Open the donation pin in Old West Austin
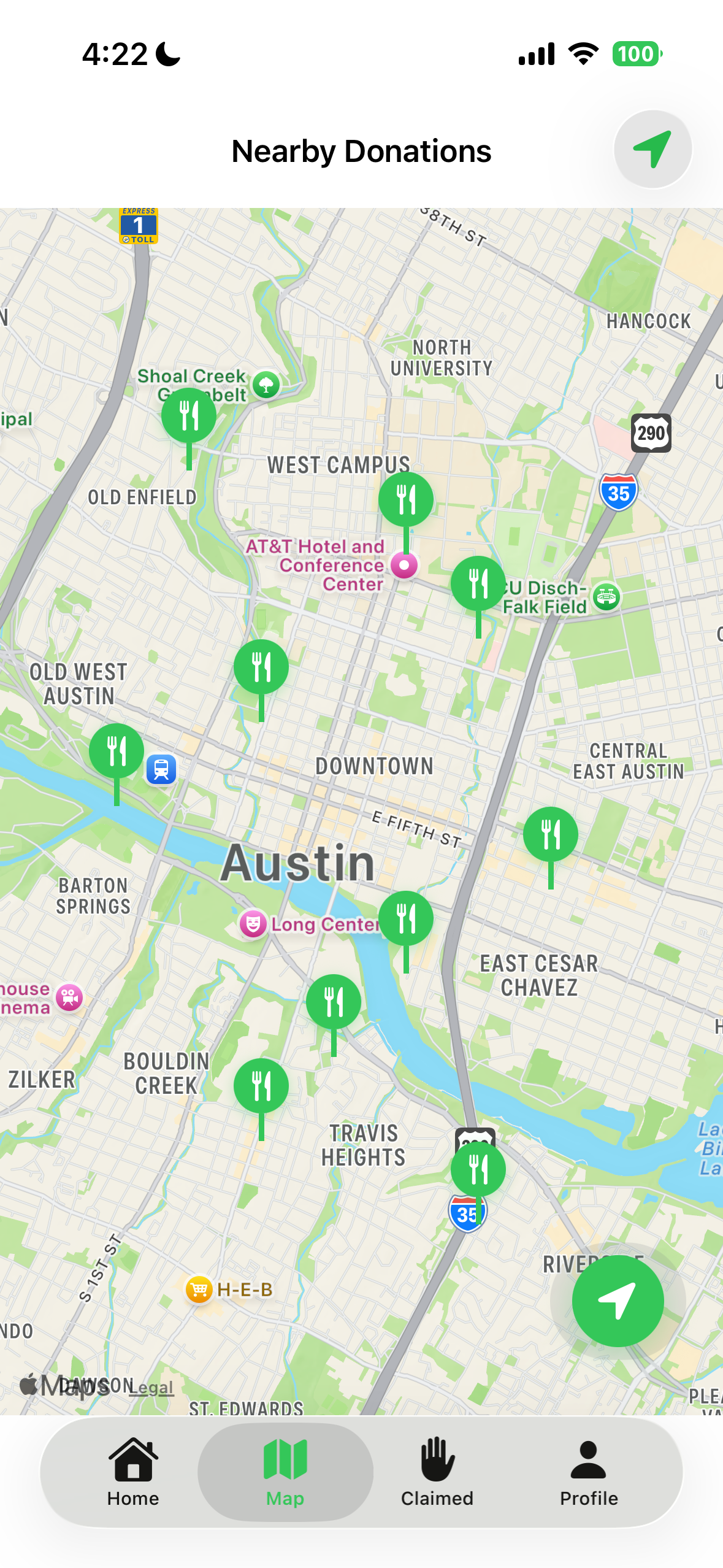The width and height of the screenshot is (723, 1568). click(x=117, y=751)
